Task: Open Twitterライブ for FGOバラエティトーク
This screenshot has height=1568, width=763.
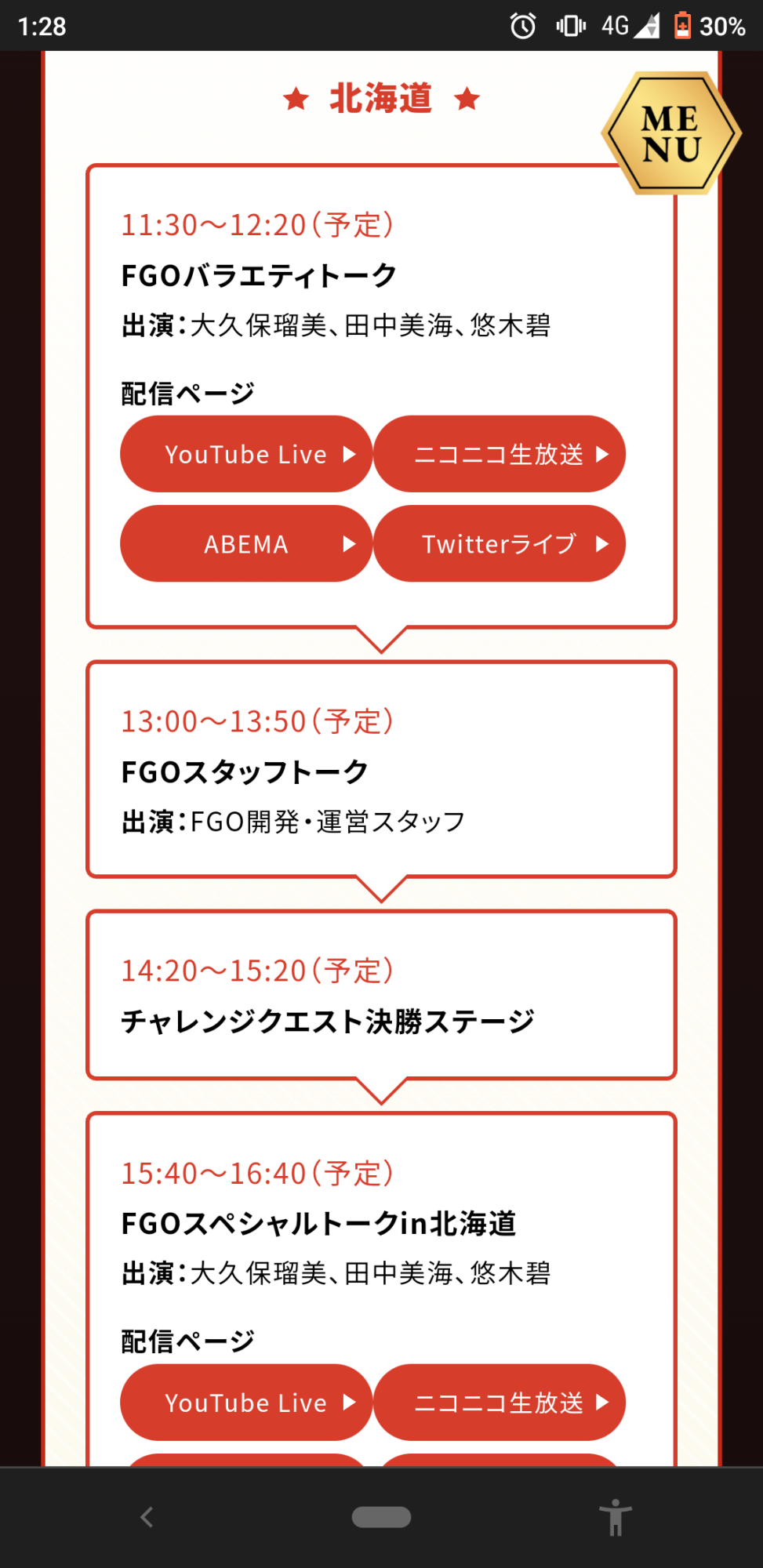Action: pyautogui.click(x=500, y=543)
